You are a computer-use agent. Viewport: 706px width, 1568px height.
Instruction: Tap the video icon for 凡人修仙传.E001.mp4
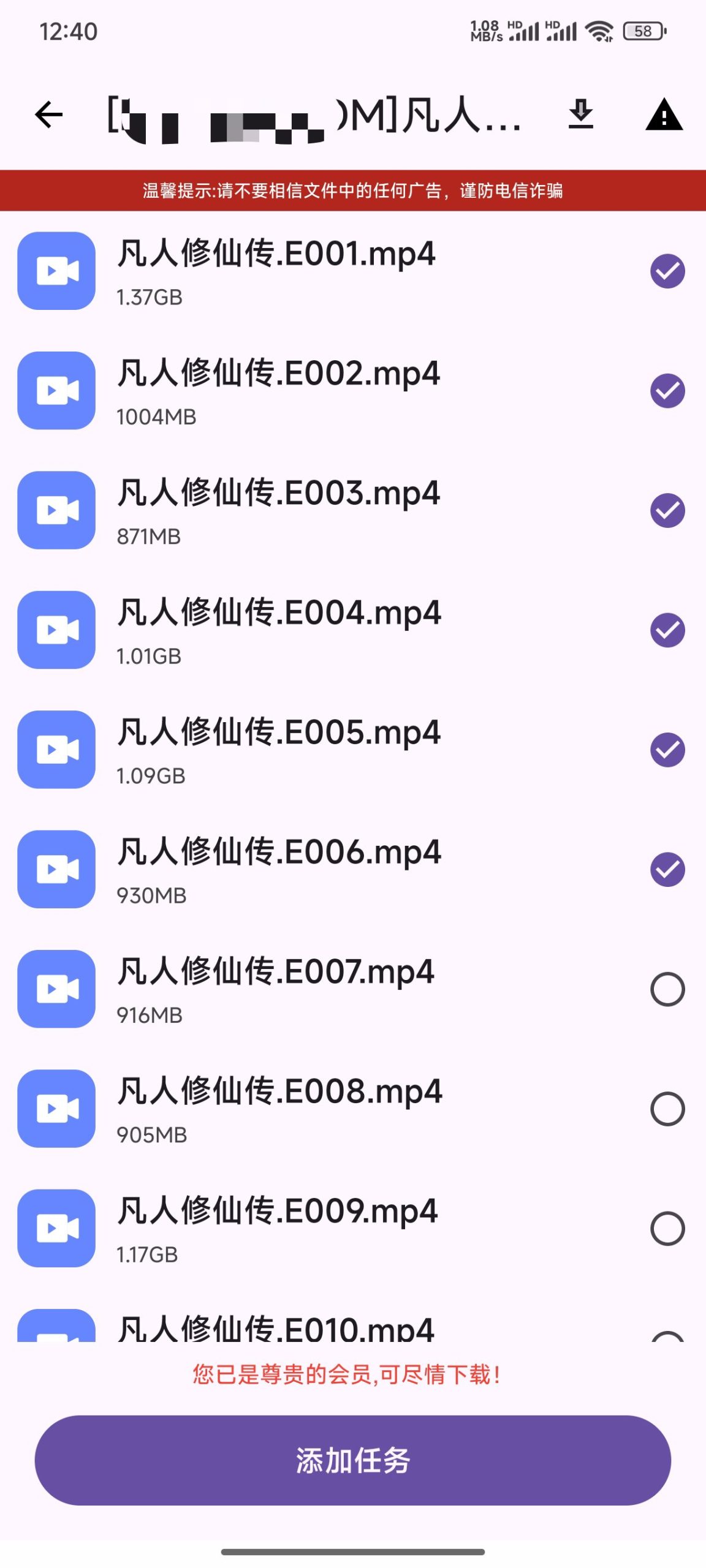point(57,271)
